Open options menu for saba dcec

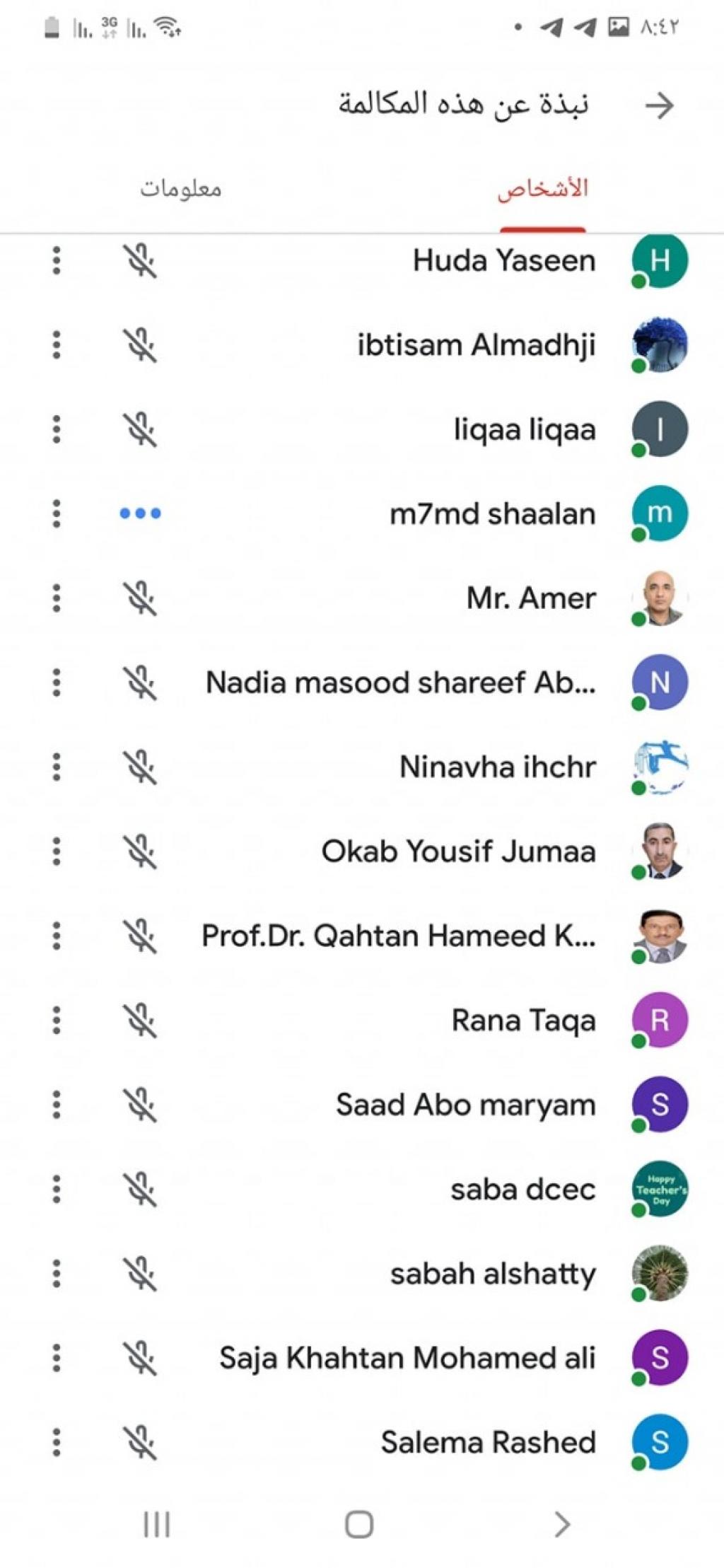57,1190
